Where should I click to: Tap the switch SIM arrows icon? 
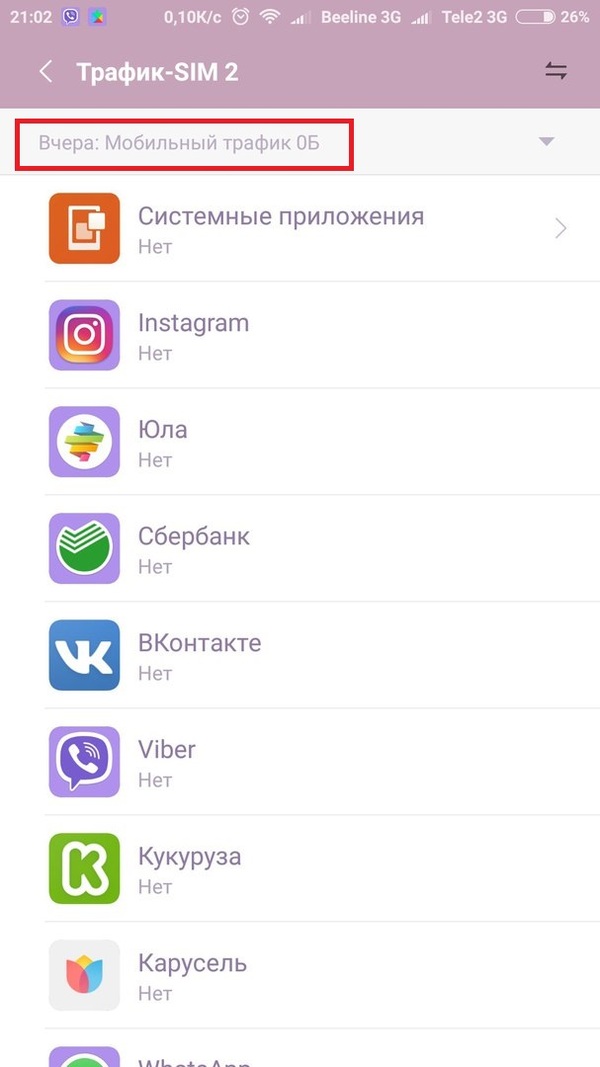(555, 71)
